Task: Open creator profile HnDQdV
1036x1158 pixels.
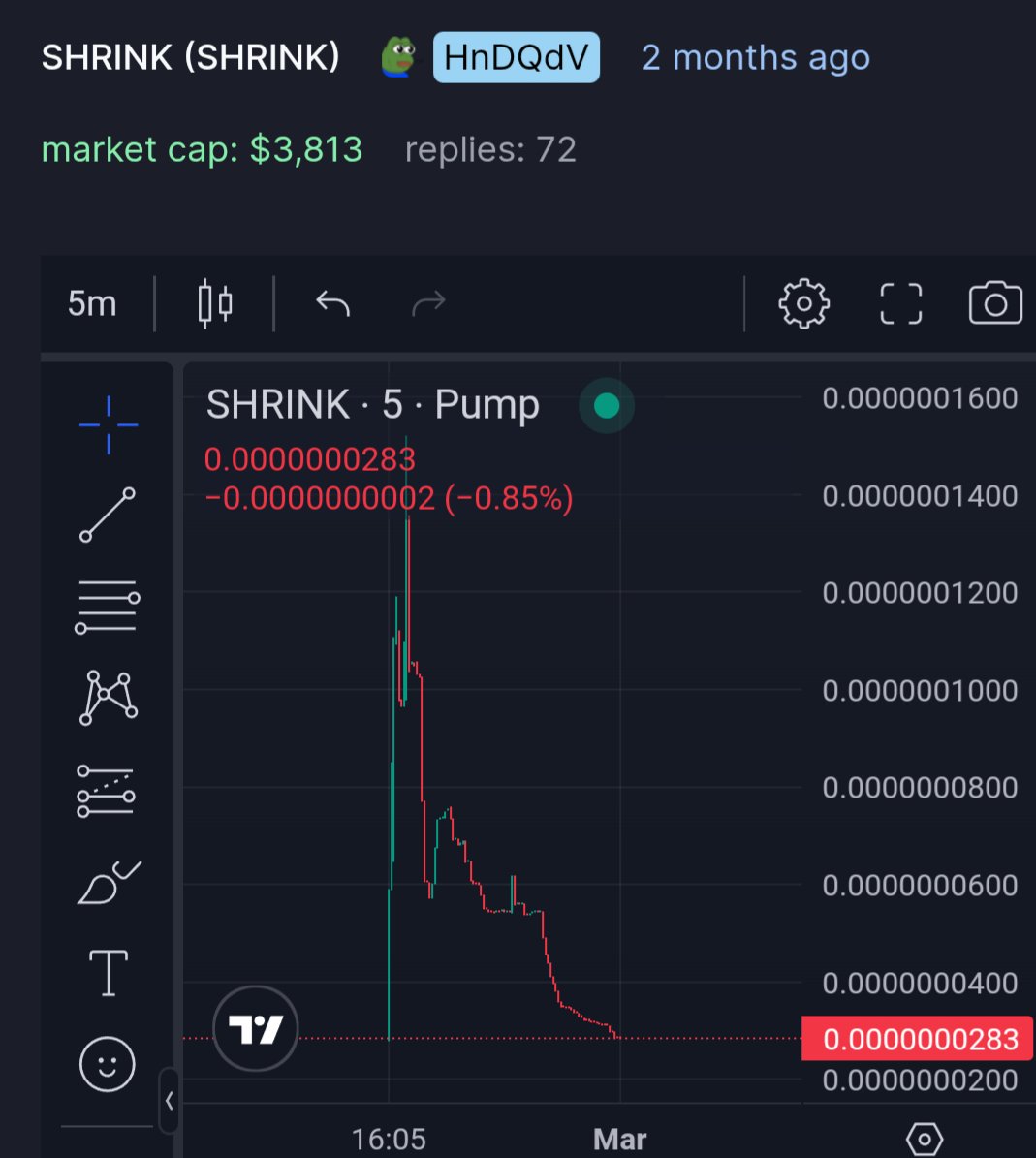Action: [517, 57]
